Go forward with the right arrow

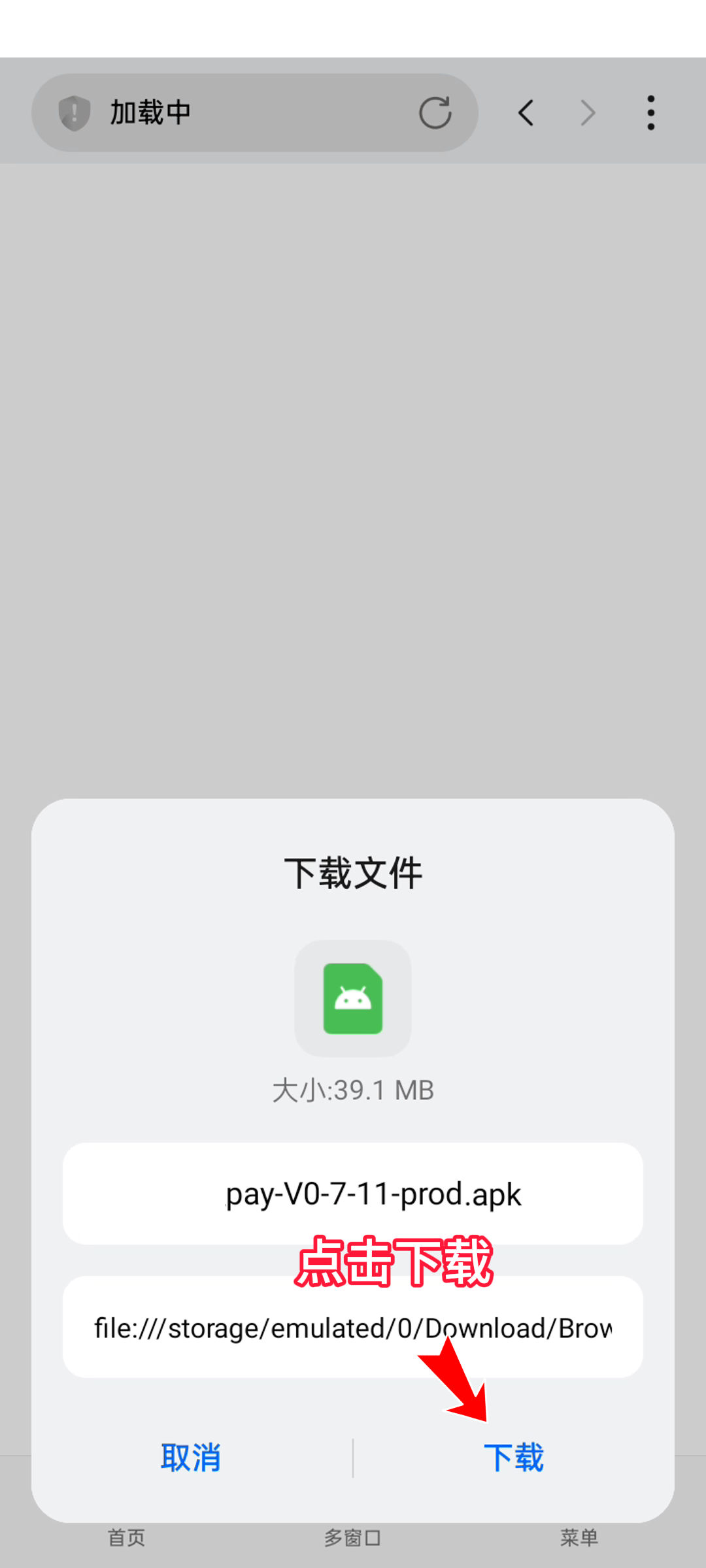coord(588,113)
